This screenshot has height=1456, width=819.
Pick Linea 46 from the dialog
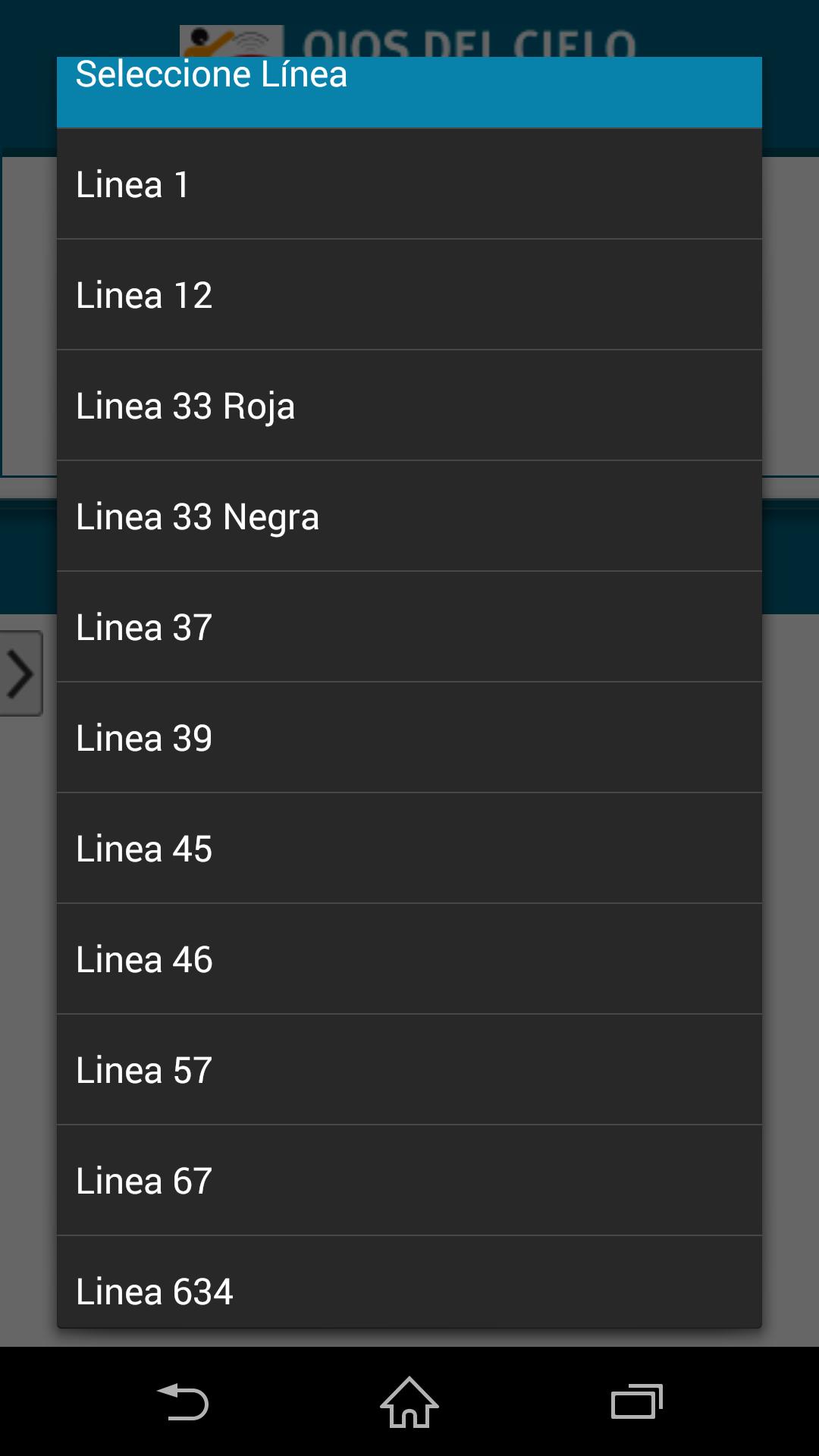[409, 959]
